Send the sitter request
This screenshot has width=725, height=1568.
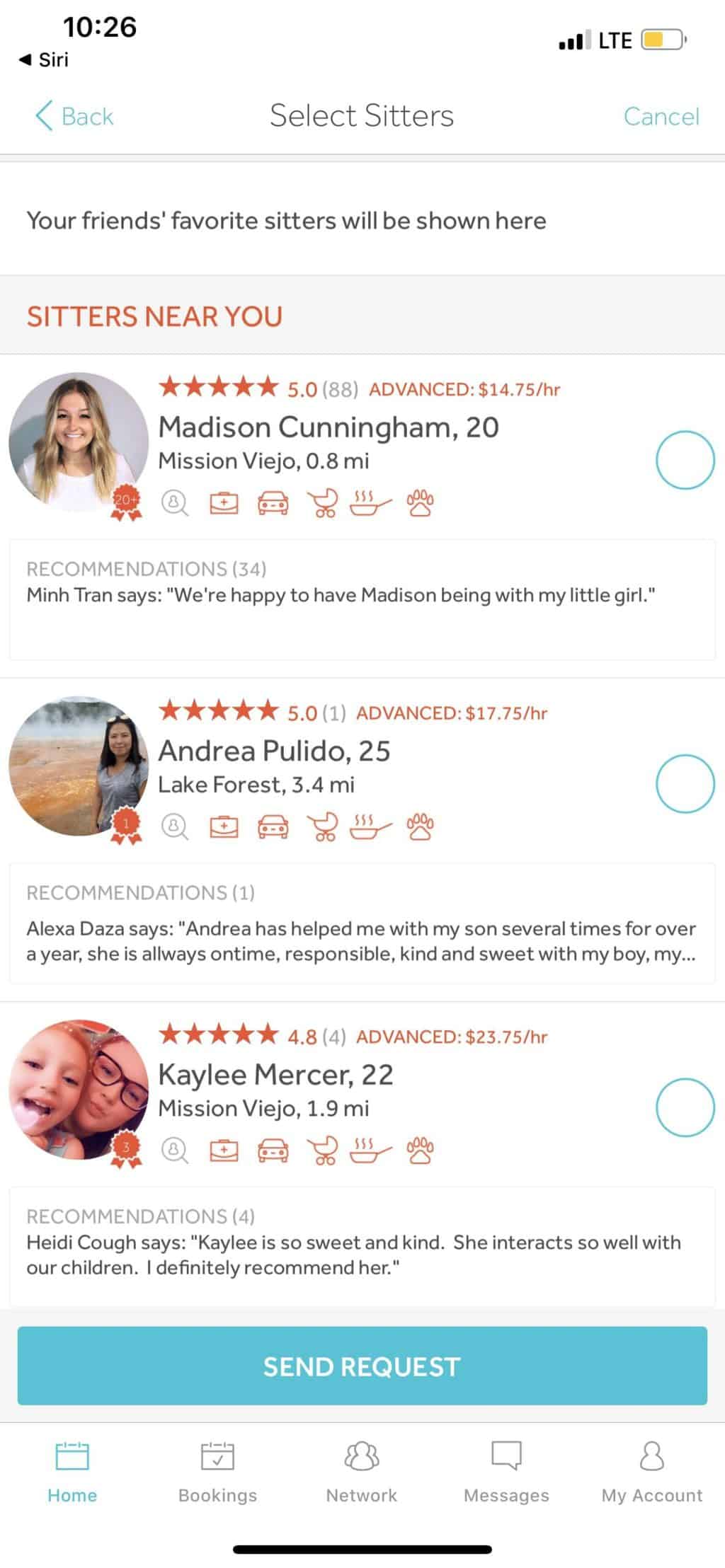pyautogui.click(x=362, y=1366)
